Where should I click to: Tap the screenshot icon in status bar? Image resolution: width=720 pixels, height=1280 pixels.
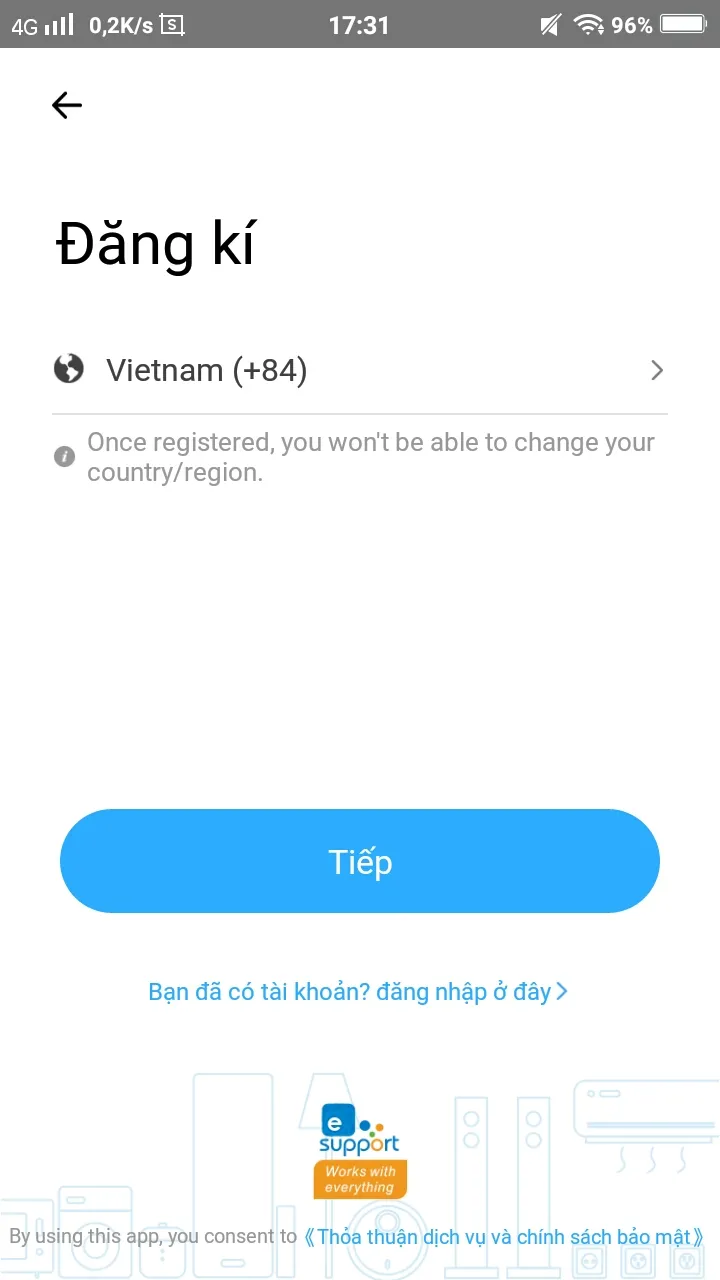[x=172, y=25]
